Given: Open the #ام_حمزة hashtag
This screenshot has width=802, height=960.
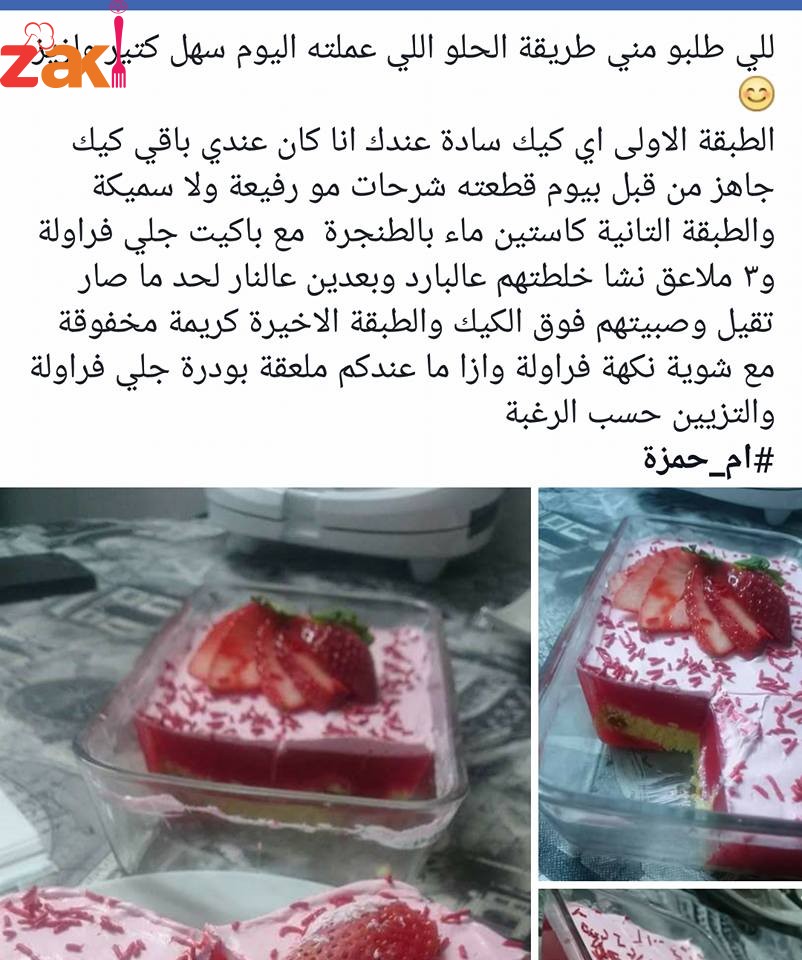Looking at the screenshot, I should (x=708, y=458).
